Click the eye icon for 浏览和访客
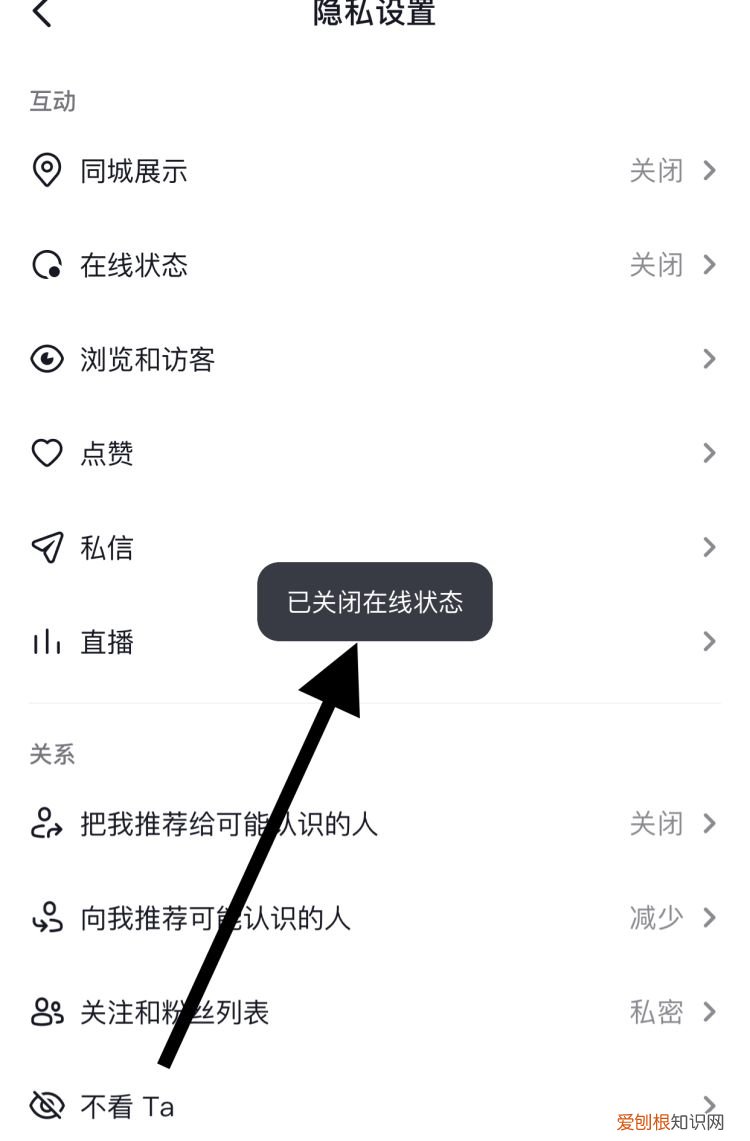 (46, 359)
